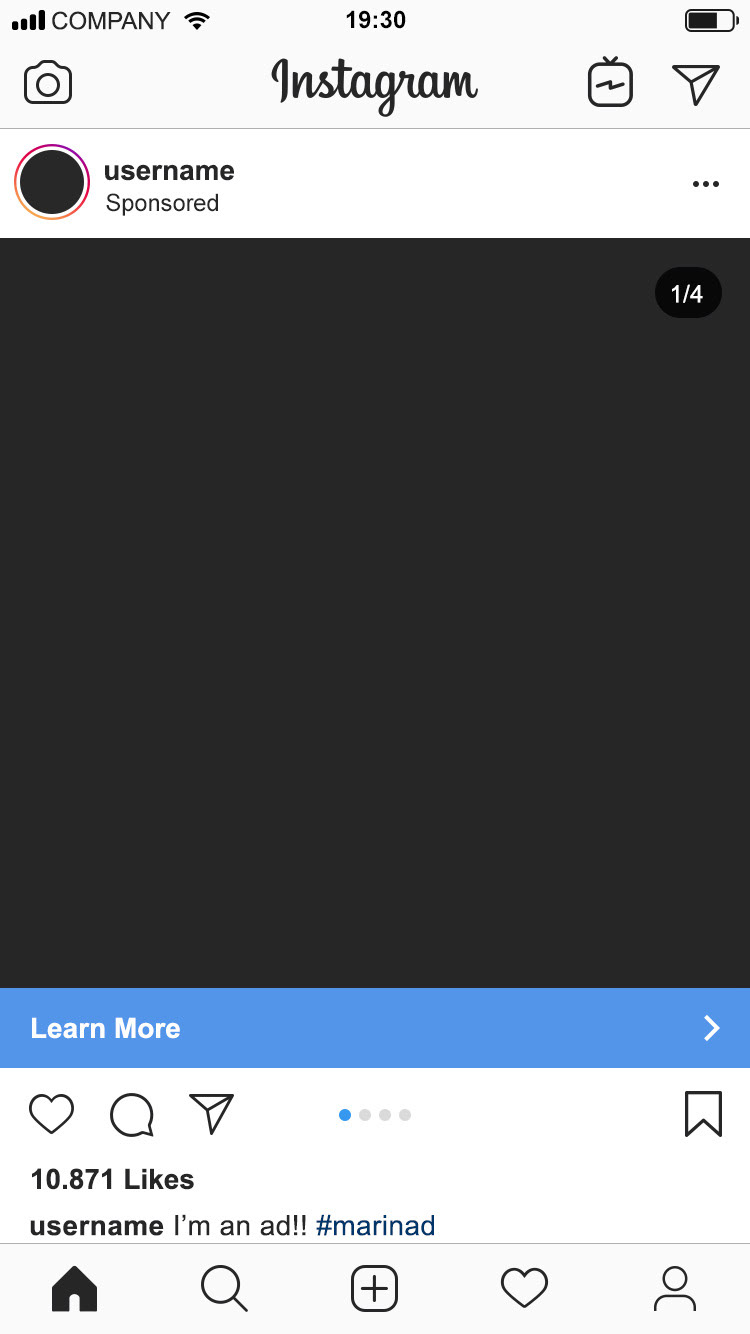Tap the Learn More banner
Screen dimensions: 750x1334
coord(375,1028)
